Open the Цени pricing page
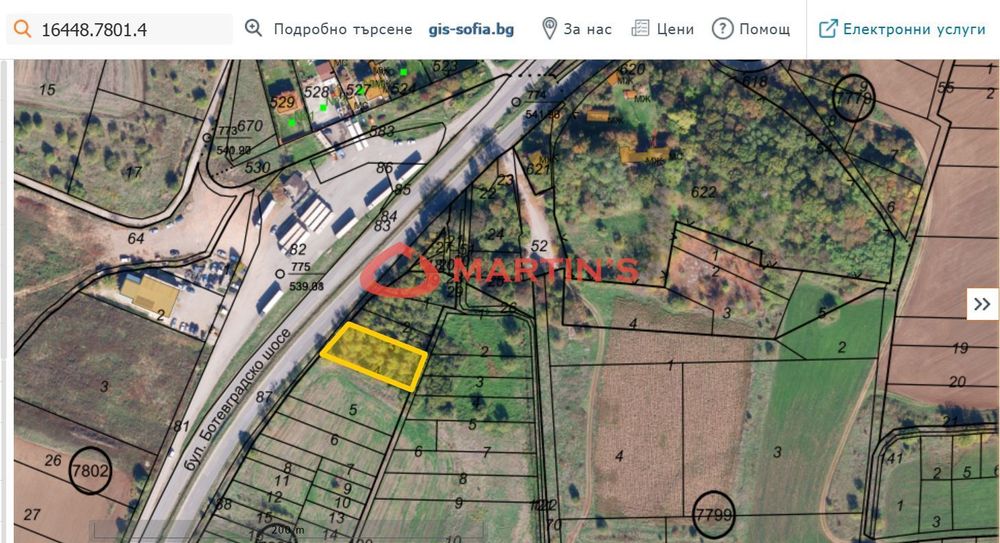This screenshot has height=543, width=1000. click(x=663, y=29)
